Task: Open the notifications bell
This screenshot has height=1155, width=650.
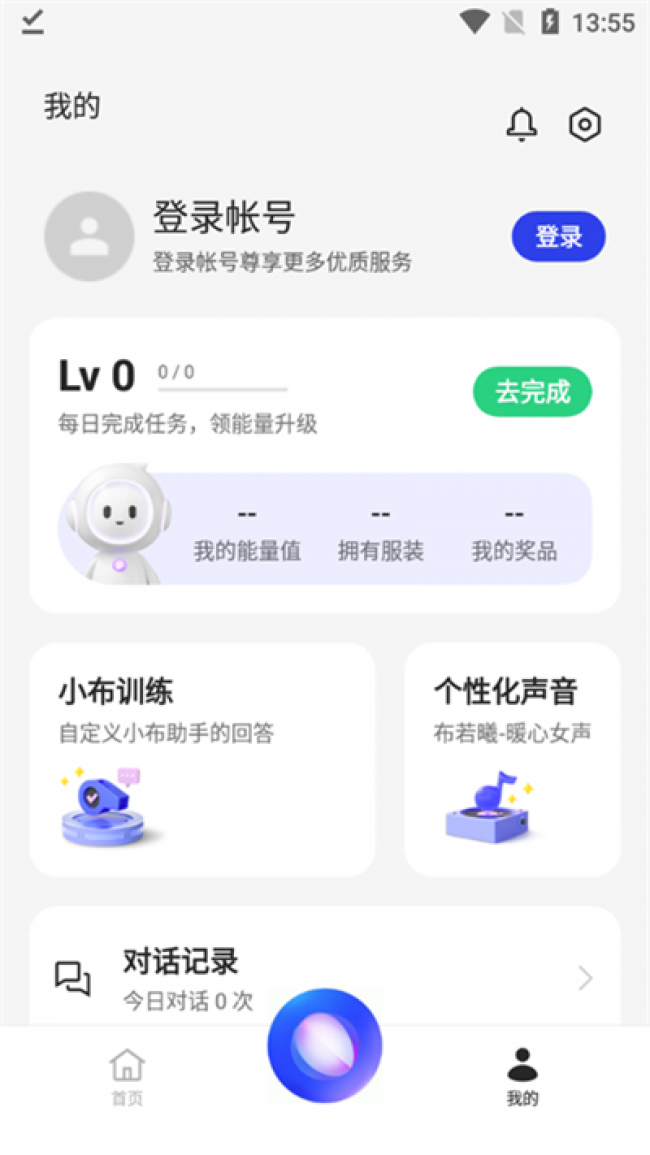Action: [x=521, y=125]
